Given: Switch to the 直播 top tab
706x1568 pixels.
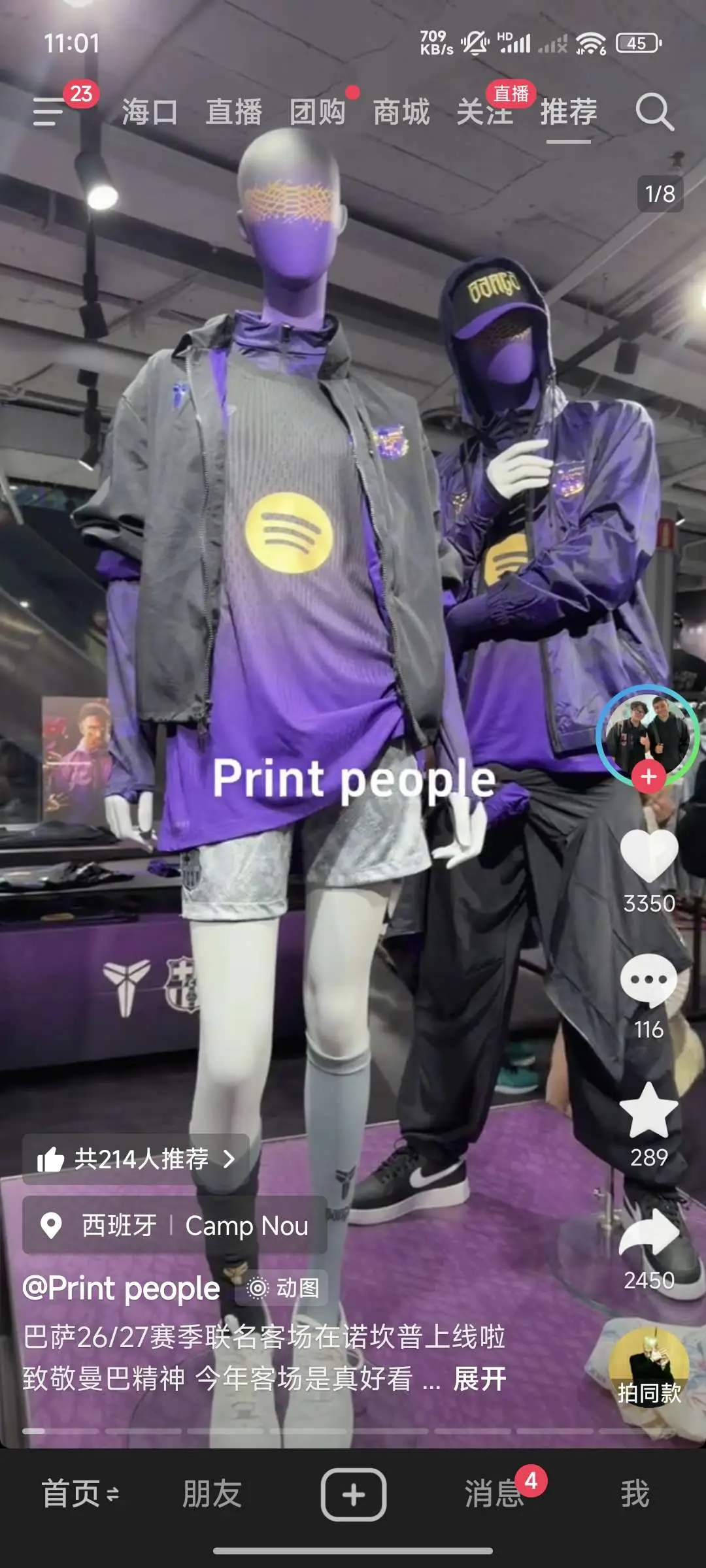Looking at the screenshot, I should coord(234,112).
